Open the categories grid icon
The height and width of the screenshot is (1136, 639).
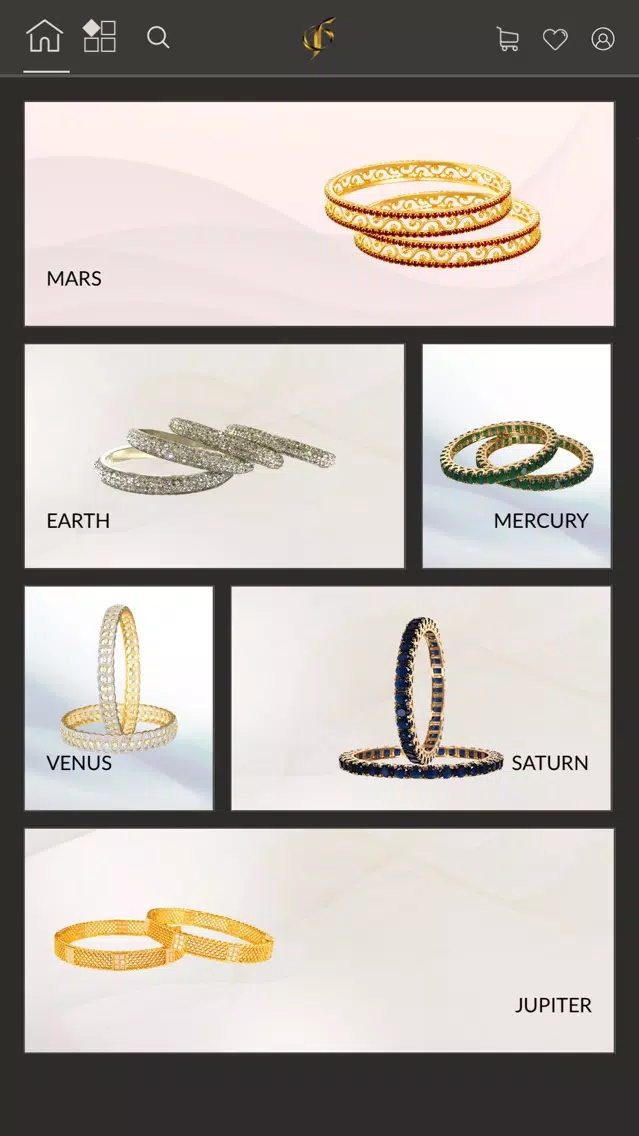[x=99, y=37]
